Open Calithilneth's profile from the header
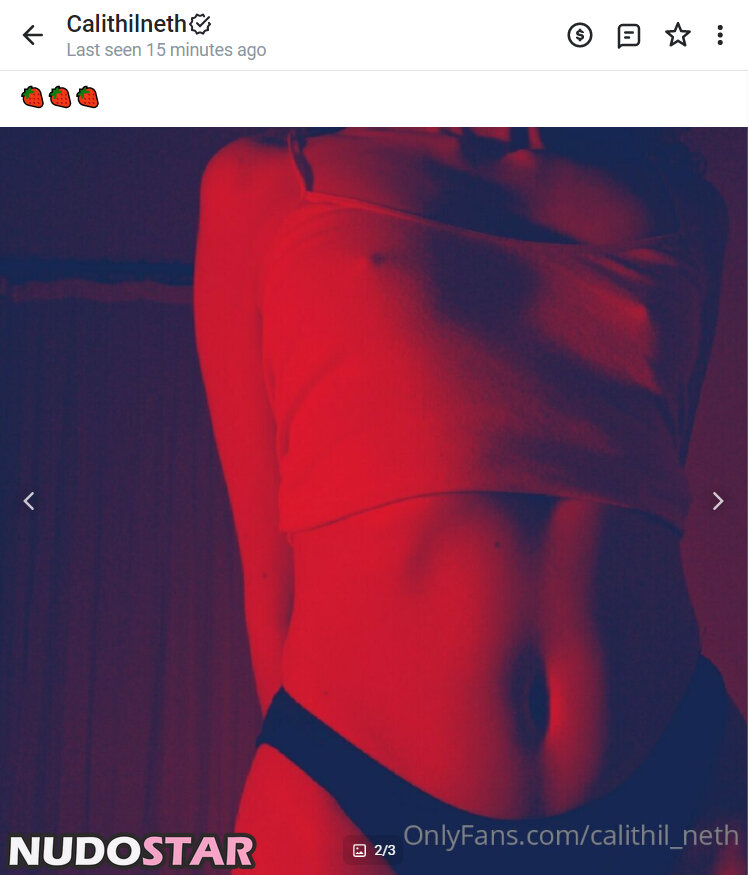Screen dimensions: 748x875 coord(126,24)
